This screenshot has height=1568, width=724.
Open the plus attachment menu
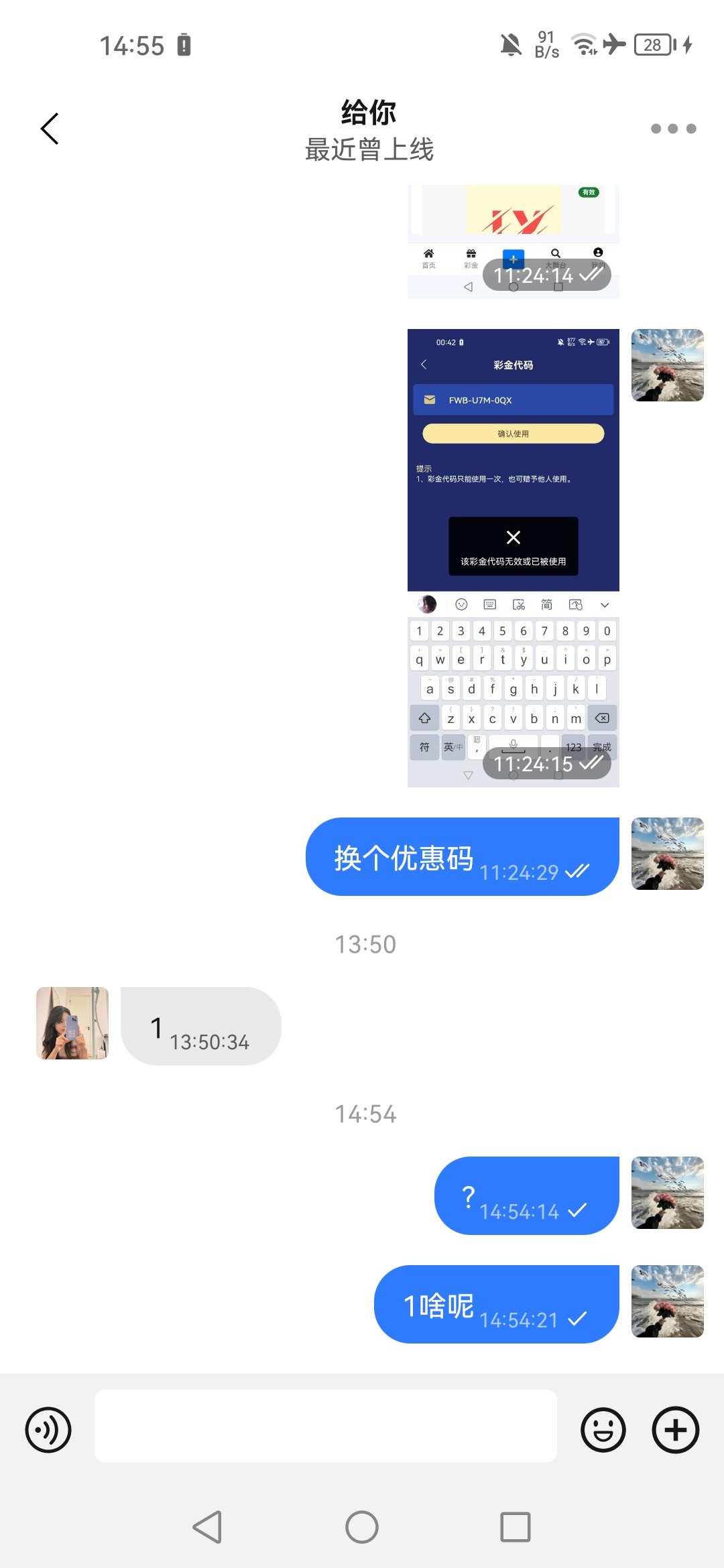(676, 1430)
